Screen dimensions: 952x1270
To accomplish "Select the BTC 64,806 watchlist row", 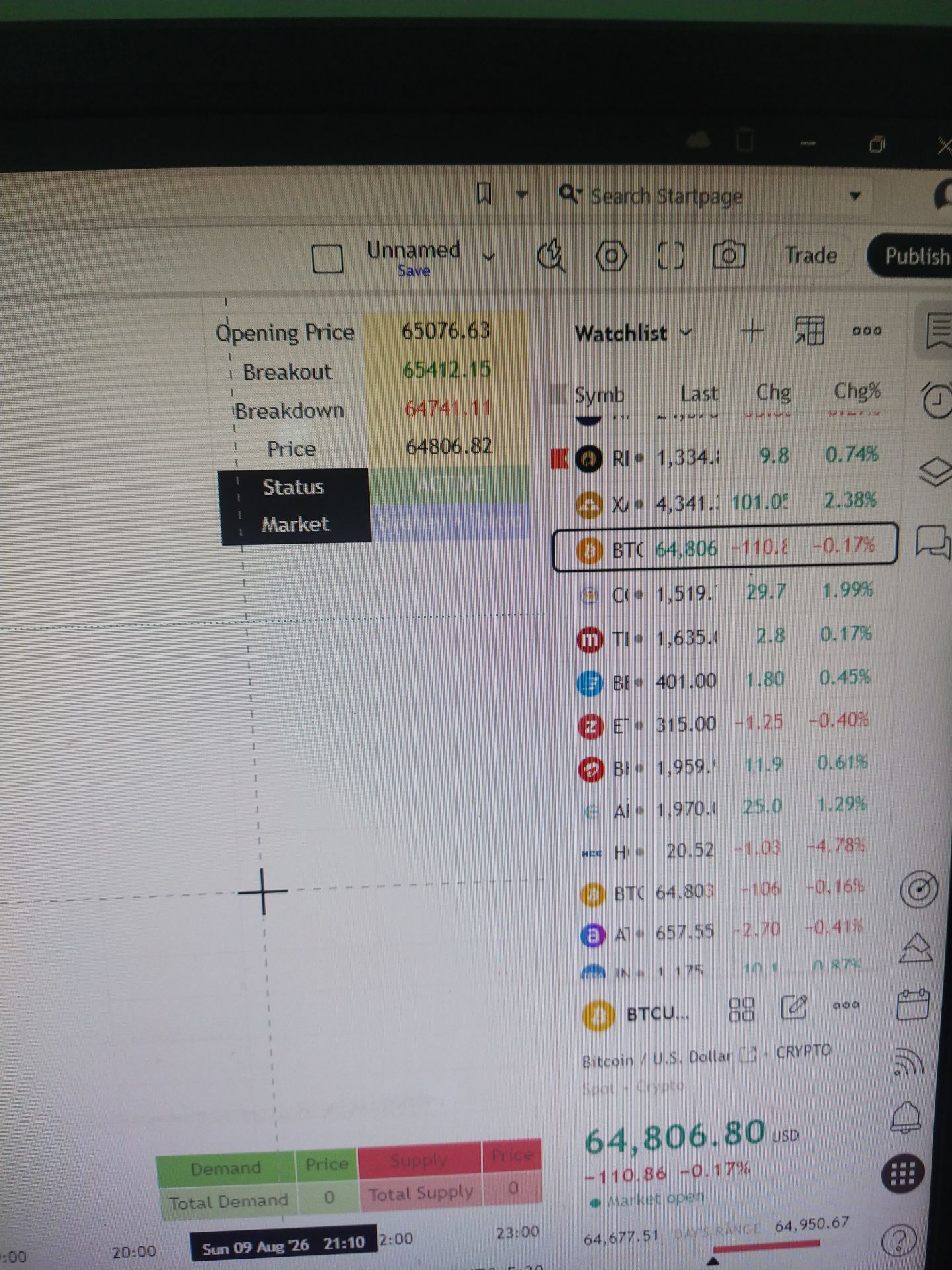I will [725, 548].
